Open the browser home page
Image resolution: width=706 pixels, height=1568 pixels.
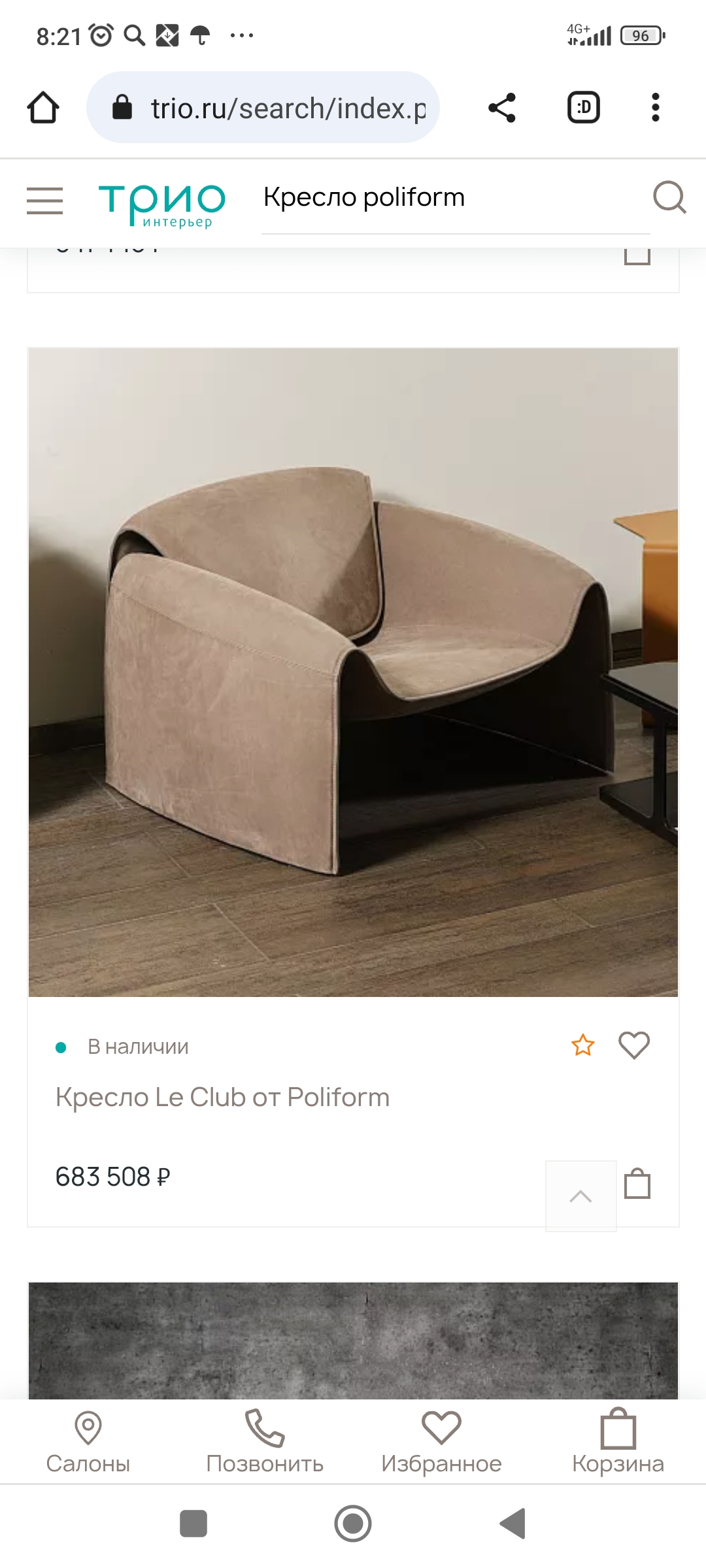[x=43, y=108]
